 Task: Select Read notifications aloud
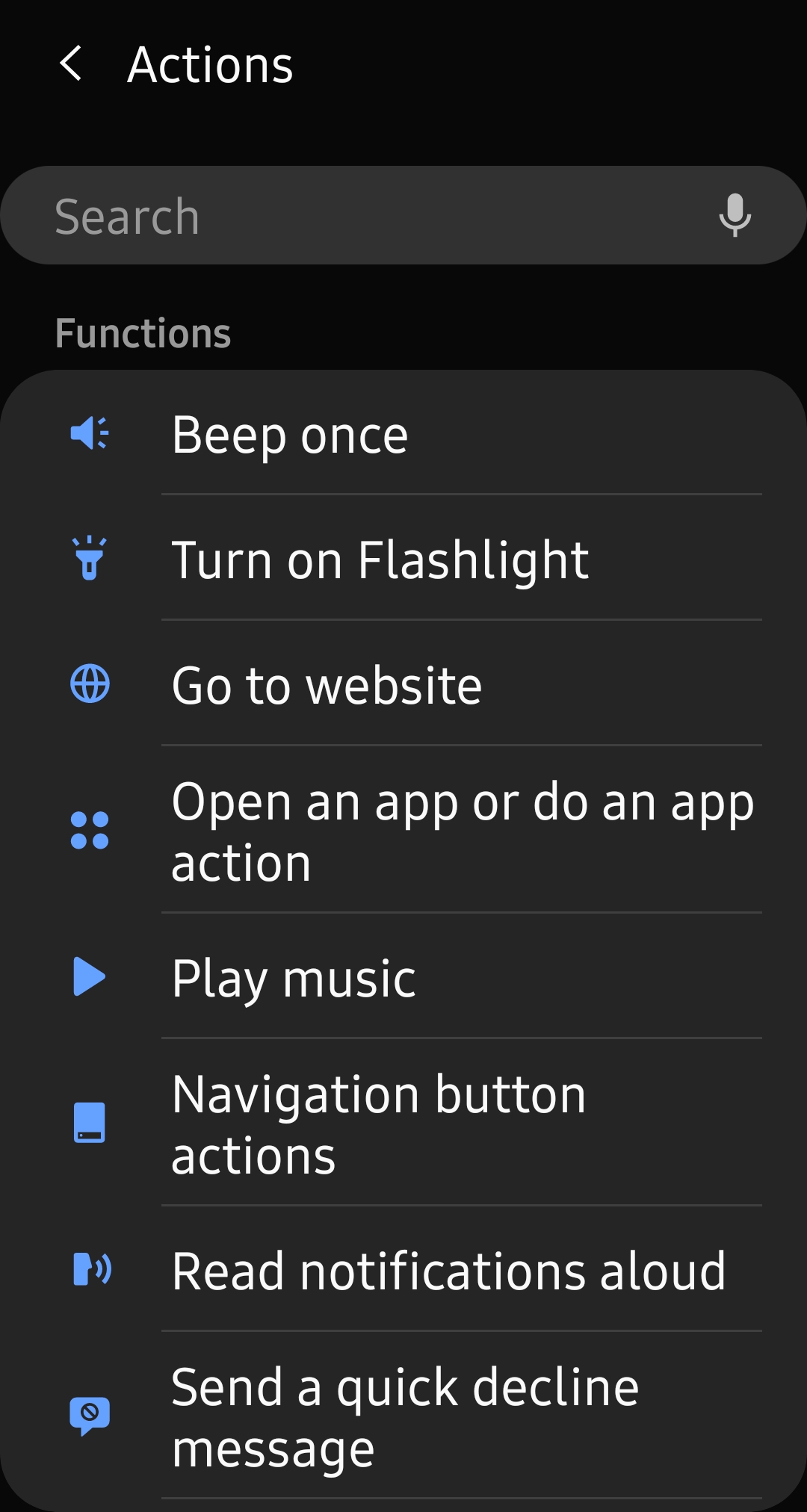[x=403, y=1269]
